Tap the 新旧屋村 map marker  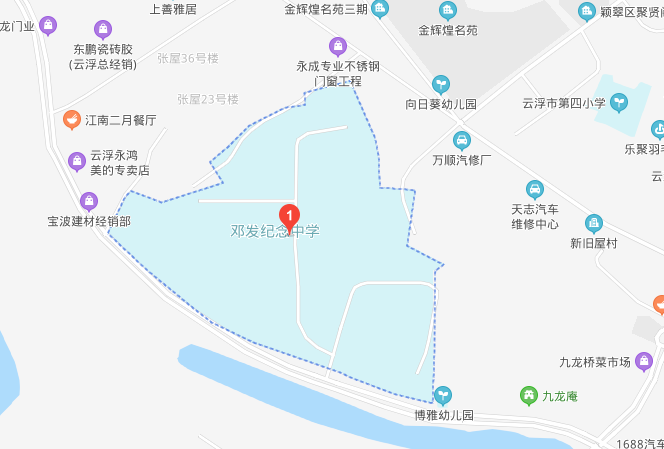click(x=594, y=223)
